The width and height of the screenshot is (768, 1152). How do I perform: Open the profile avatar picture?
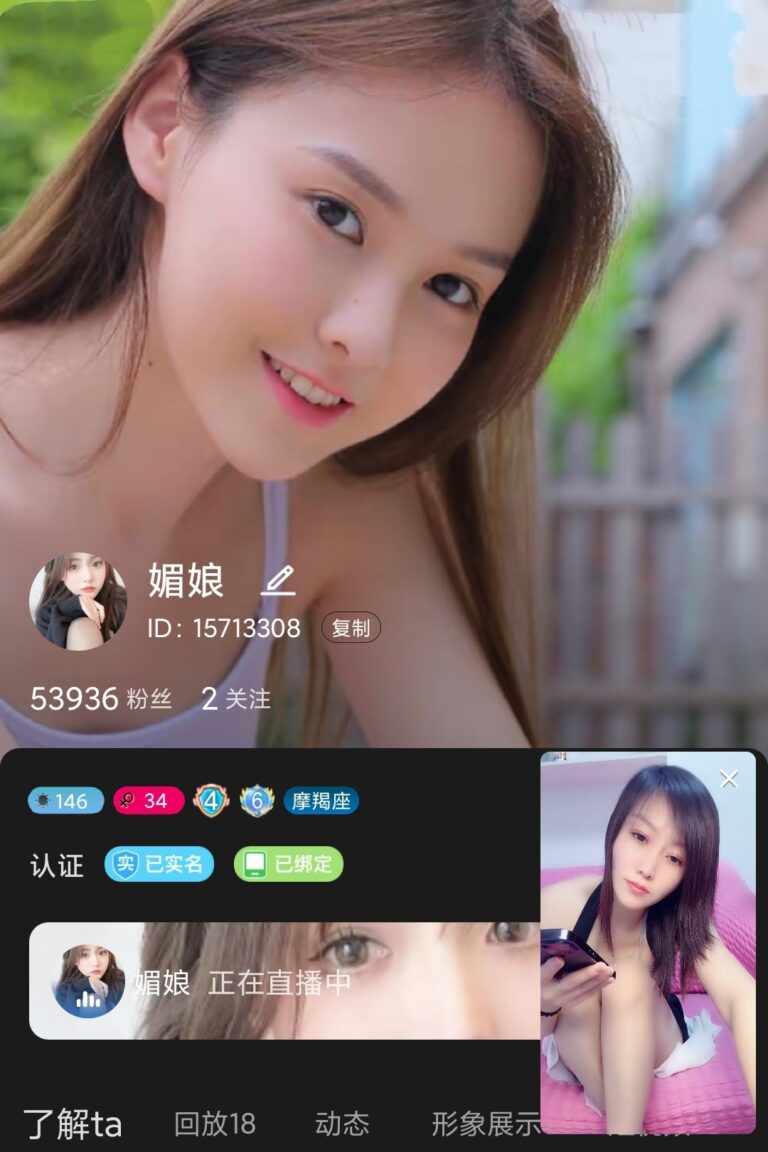point(78,603)
